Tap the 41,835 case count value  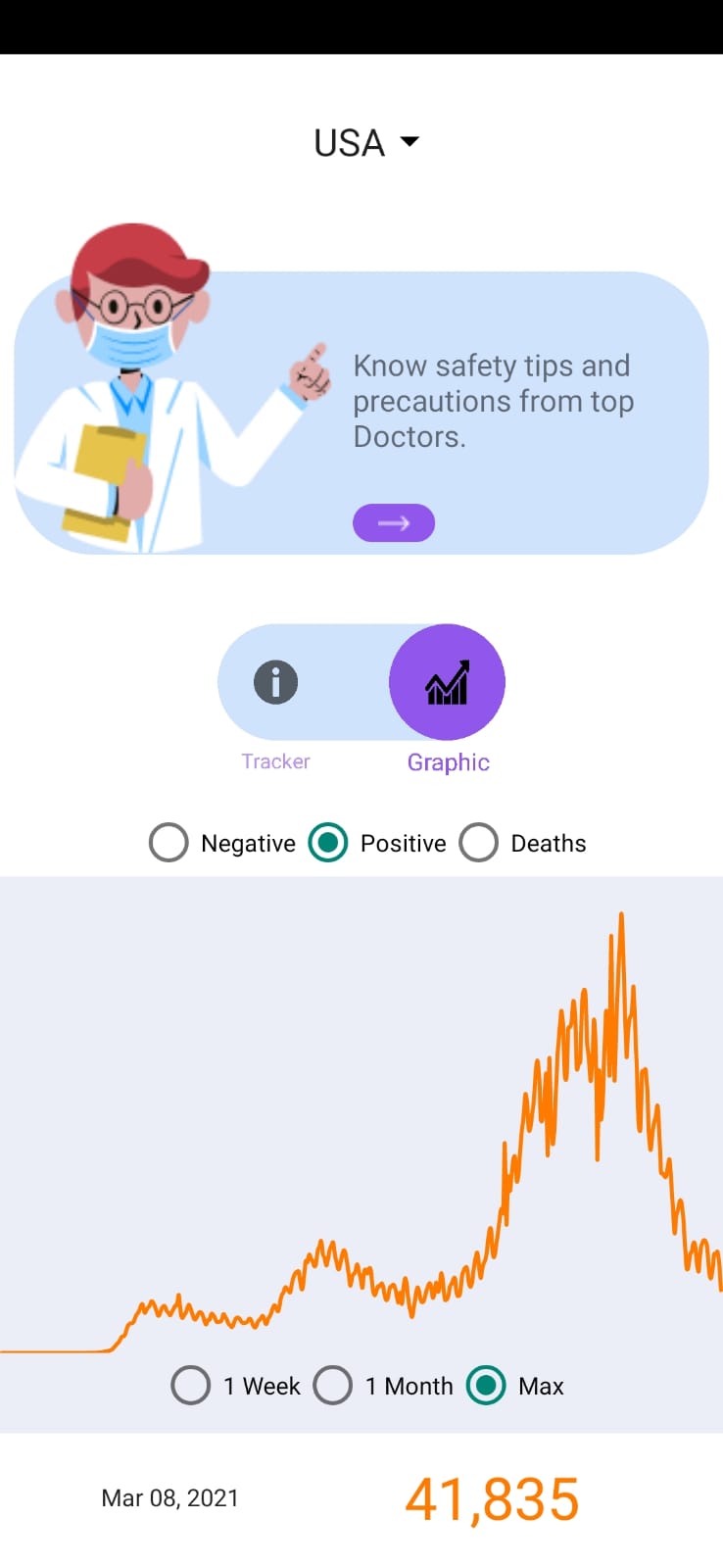click(x=492, y=1497)
